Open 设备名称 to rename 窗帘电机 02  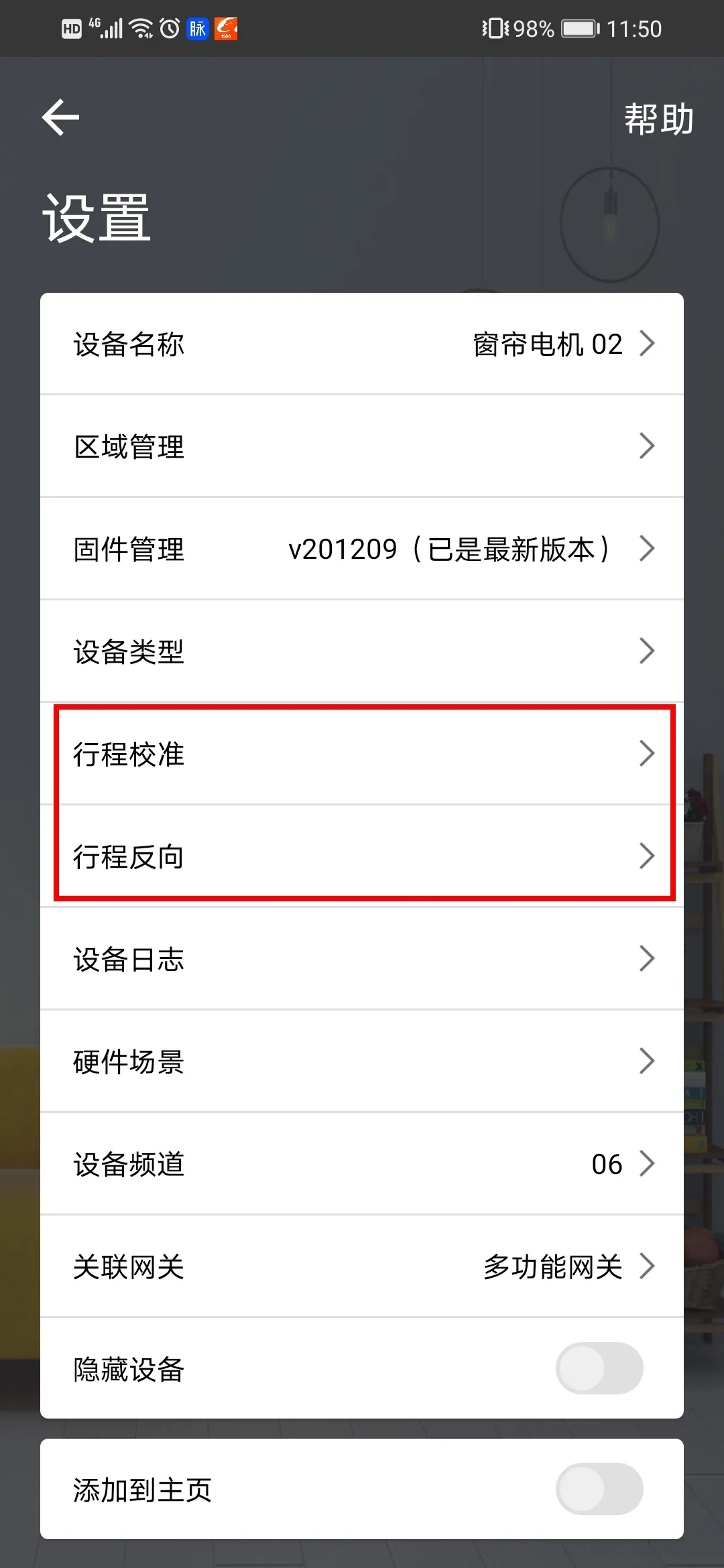(362, 344)
